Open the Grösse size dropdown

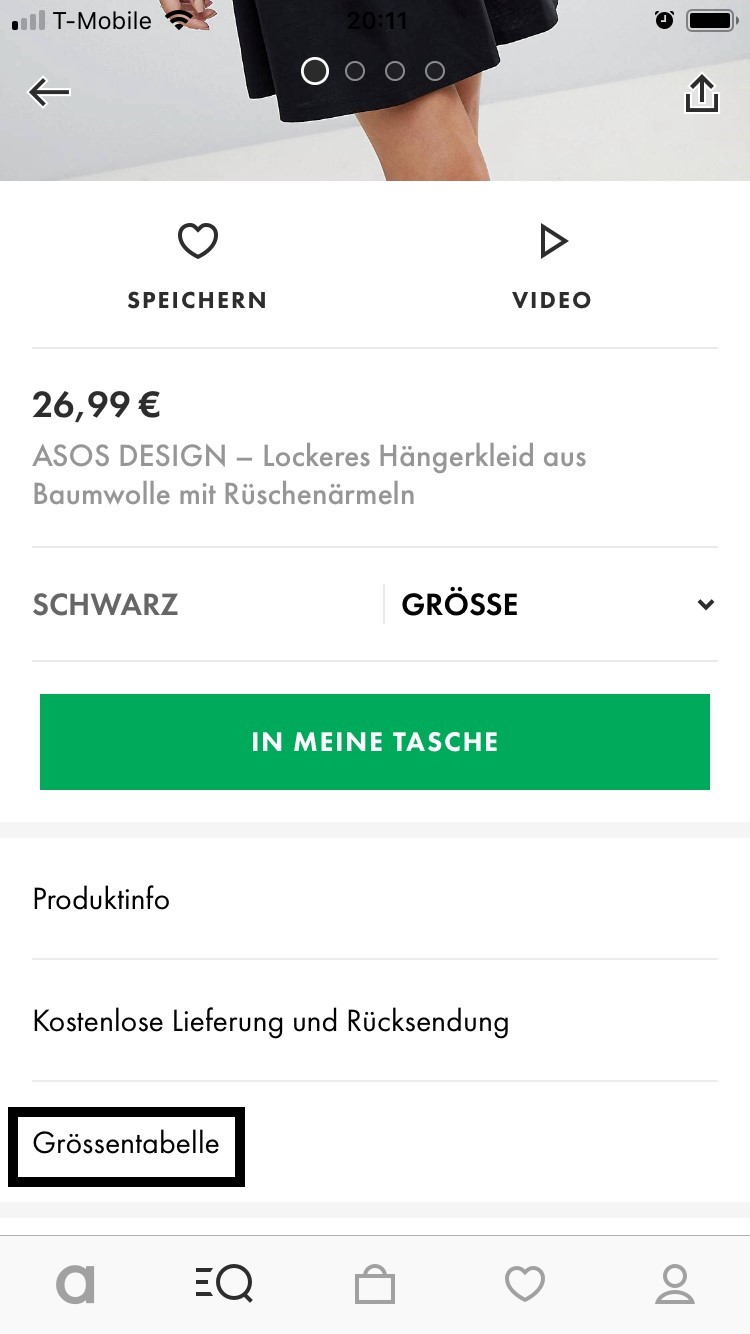point(557,605)
